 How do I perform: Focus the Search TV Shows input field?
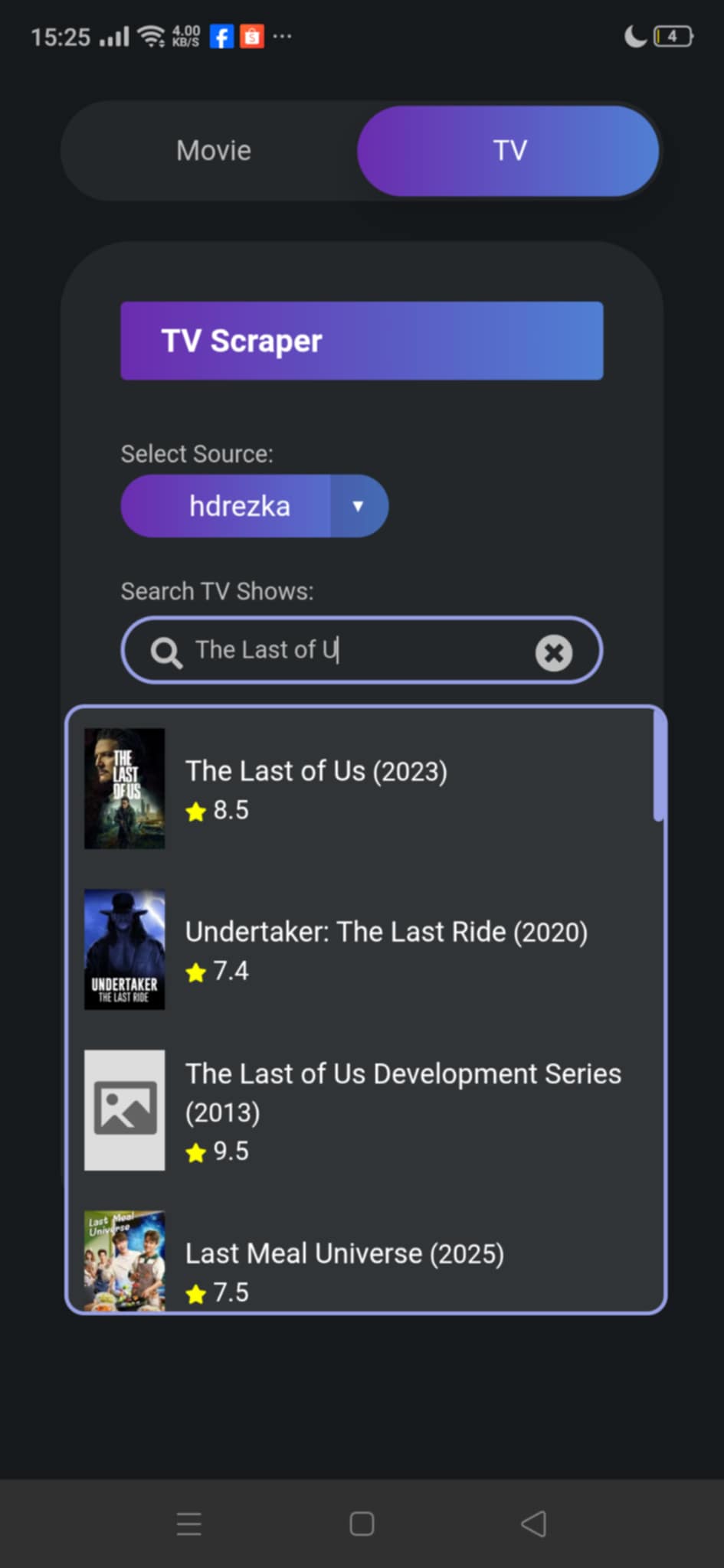pos(345,650)
